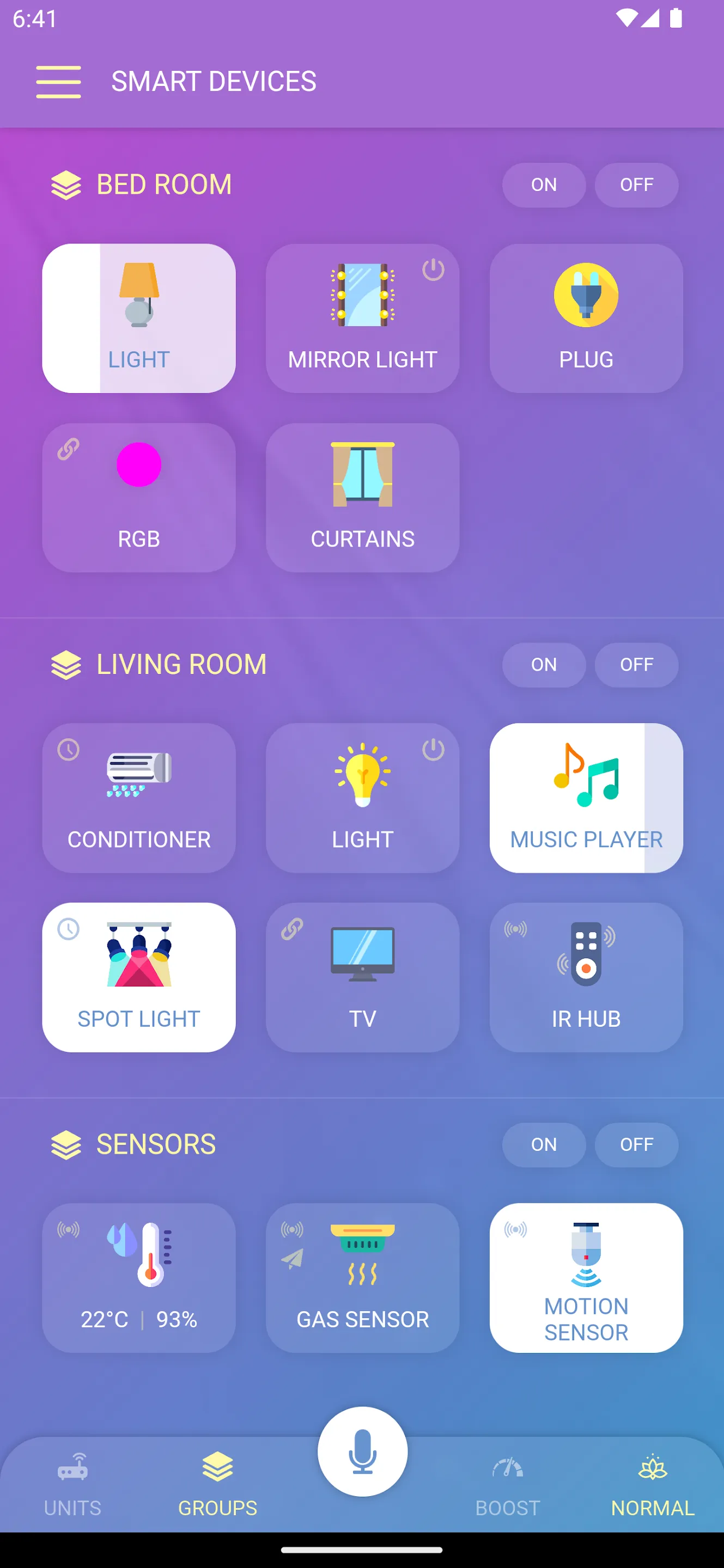Toggle the Motion Sensor off
Viewport: 724px width, 1568px height.
pos(585,1278)
